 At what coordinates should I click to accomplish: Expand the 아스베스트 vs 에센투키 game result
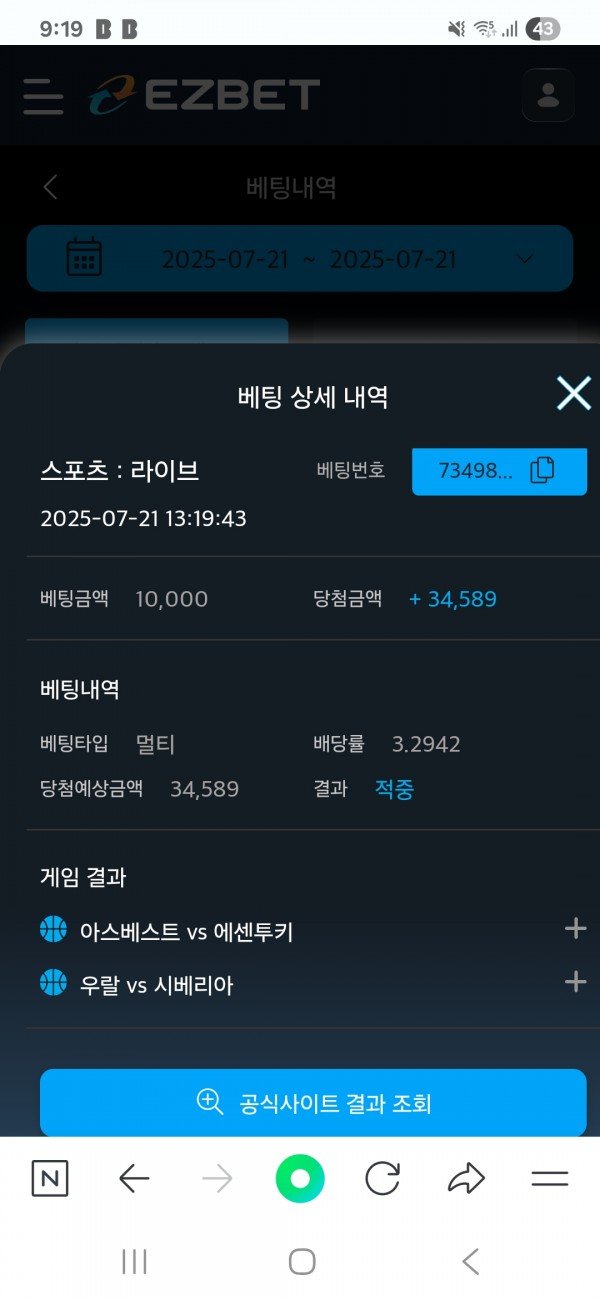pyautogui.click(x=575, y=929)
